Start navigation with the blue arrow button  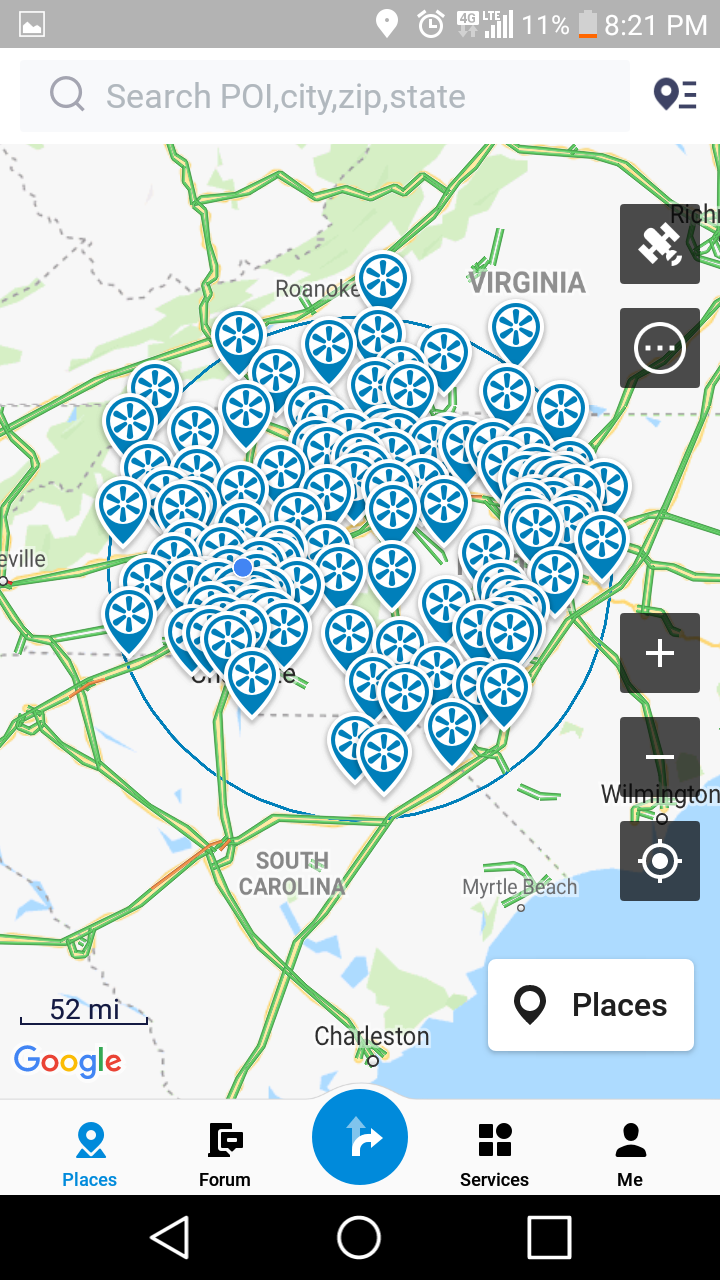tap(360, 1138)
